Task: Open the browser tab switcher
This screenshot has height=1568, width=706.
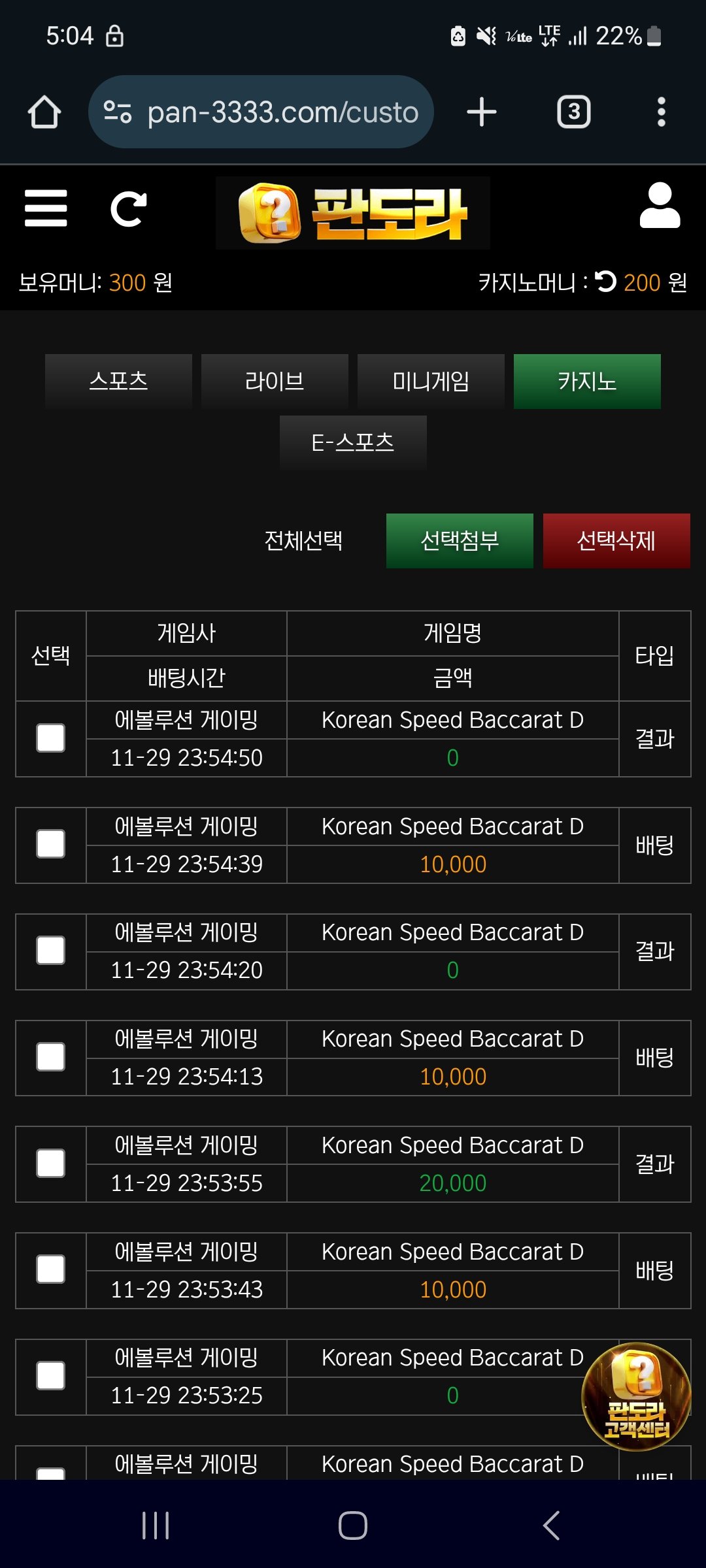Action: (x=573, y=112)
